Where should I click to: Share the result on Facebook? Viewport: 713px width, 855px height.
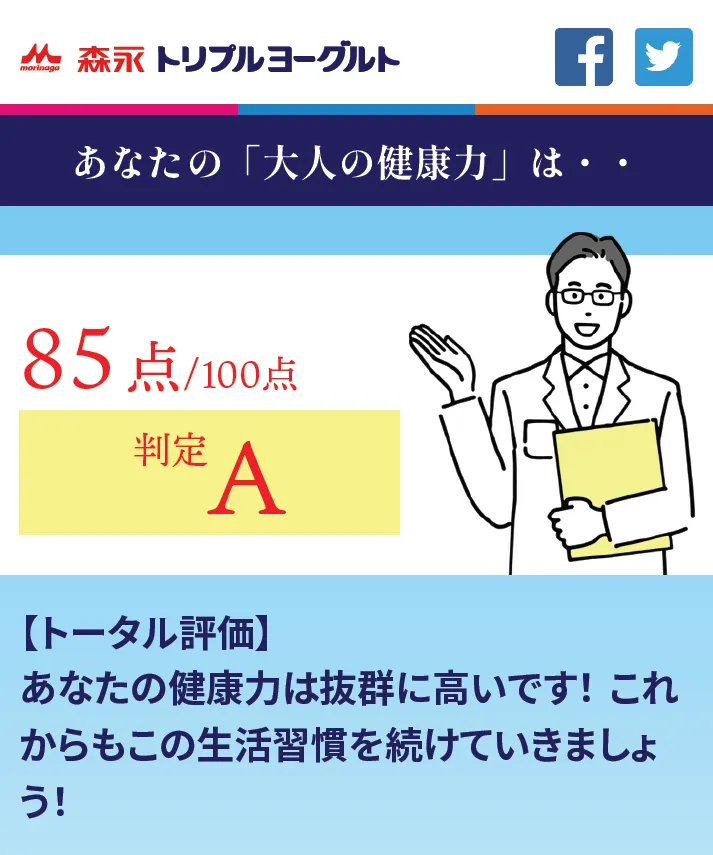583,57
